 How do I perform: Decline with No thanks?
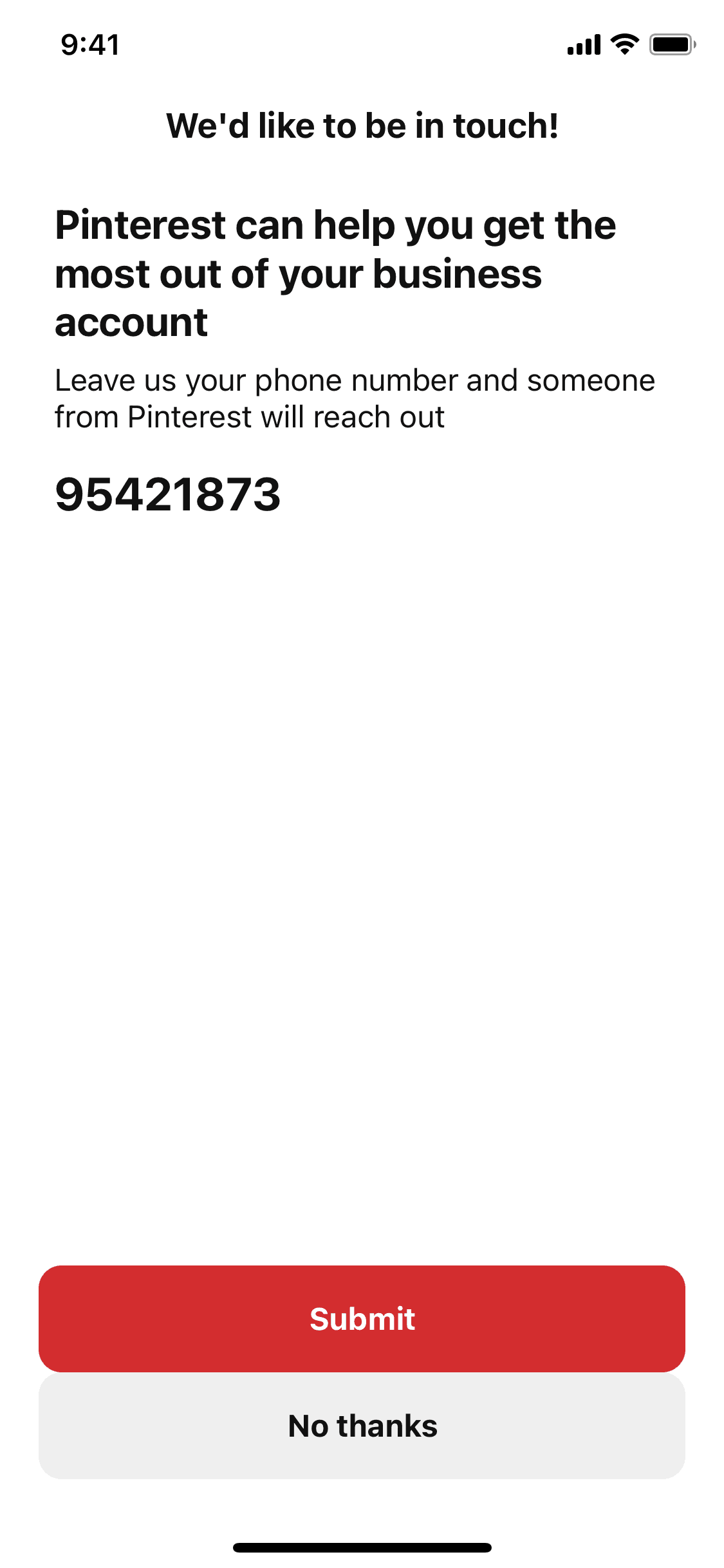(362, 1425)
